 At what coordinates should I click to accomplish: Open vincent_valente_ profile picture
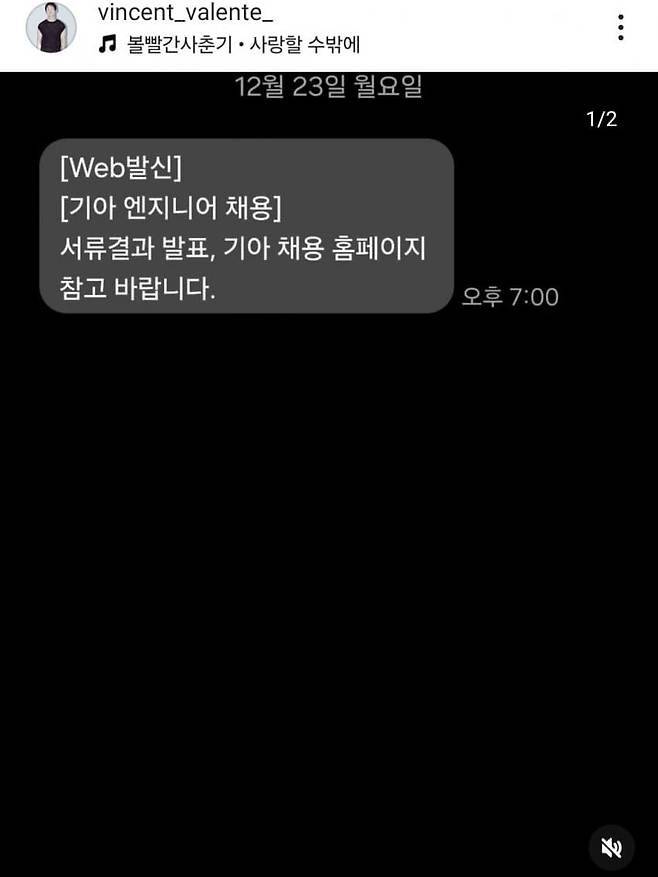click(x=50, y=27)
